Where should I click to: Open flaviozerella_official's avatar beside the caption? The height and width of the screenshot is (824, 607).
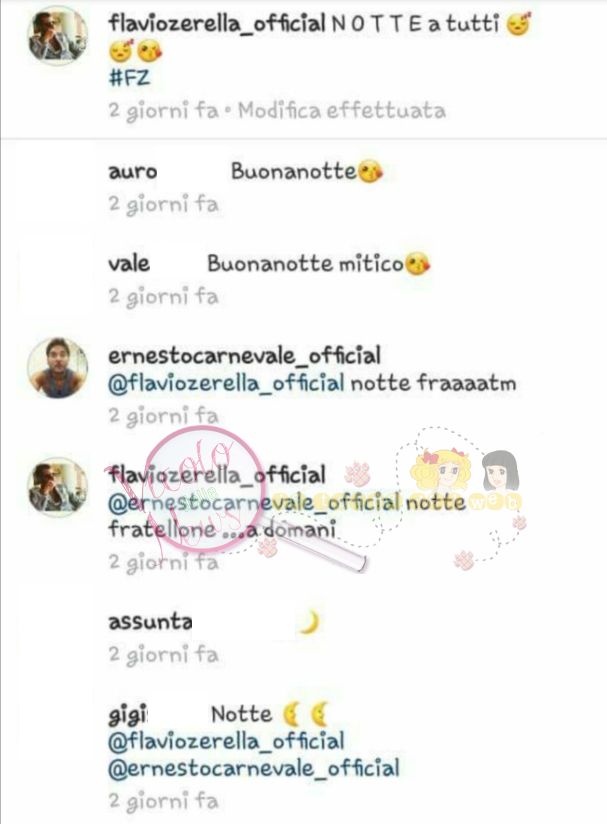[x=57, y=34]
